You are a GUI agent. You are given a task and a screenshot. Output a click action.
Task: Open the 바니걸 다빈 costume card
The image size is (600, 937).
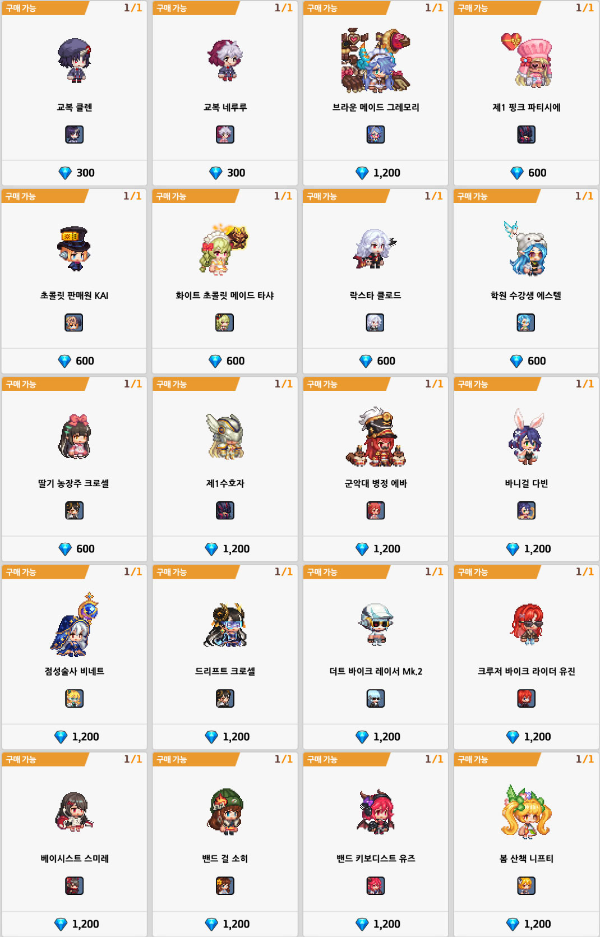tap(526, 466)
